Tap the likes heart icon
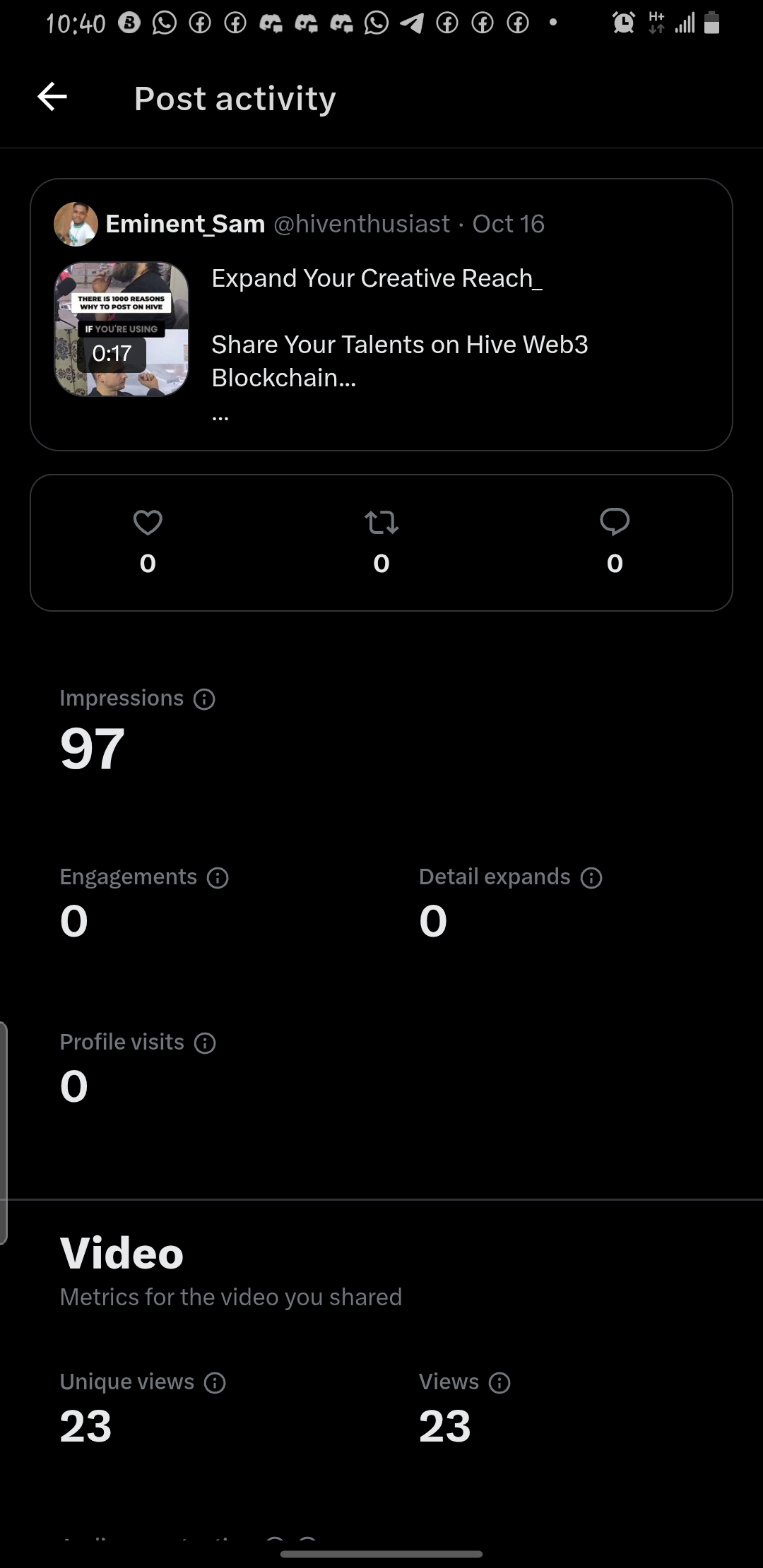This screenshot has height=1568, width=763. (148, 523)
